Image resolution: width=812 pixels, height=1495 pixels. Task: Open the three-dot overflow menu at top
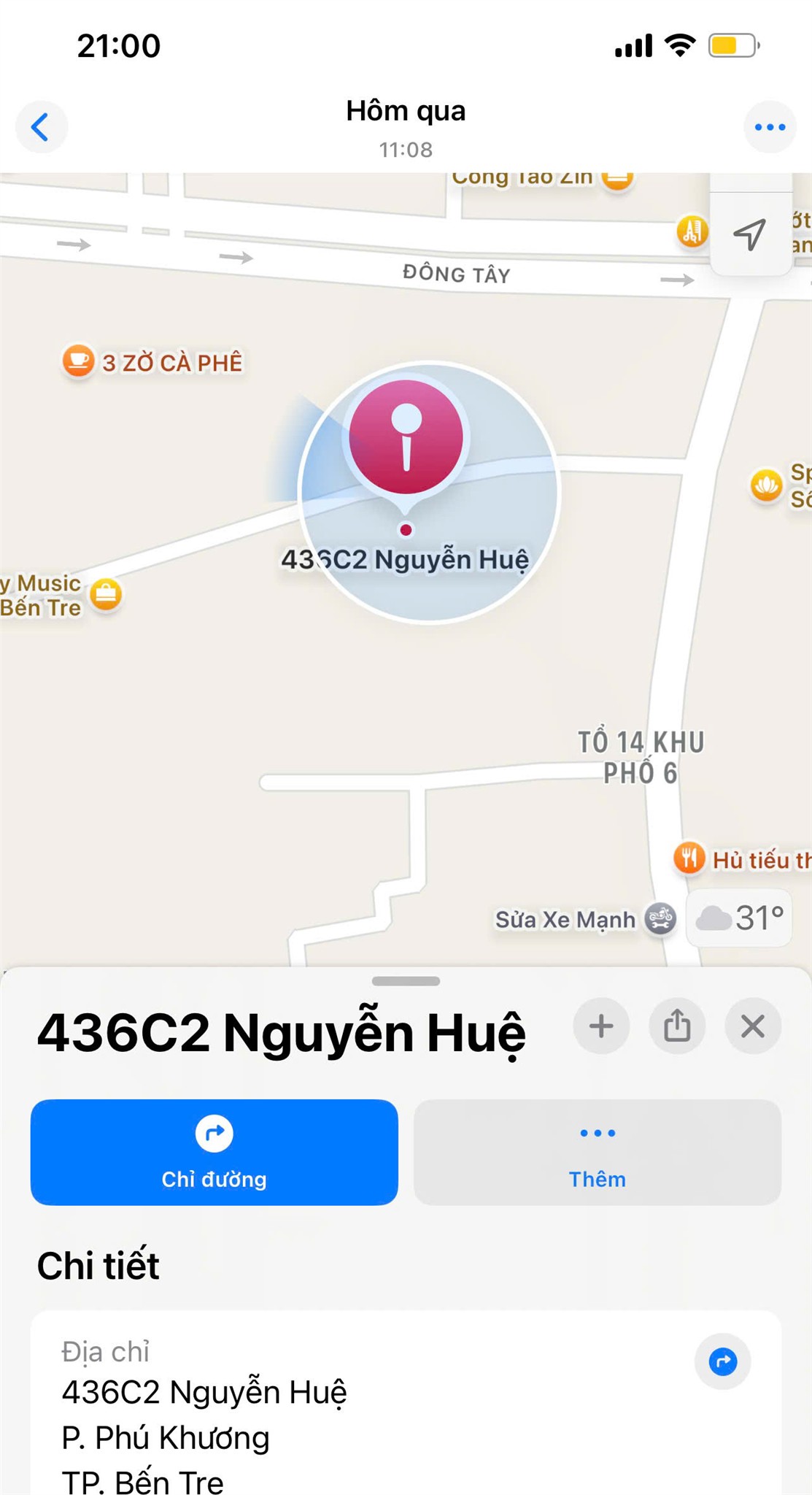click(x=770, y=127)
